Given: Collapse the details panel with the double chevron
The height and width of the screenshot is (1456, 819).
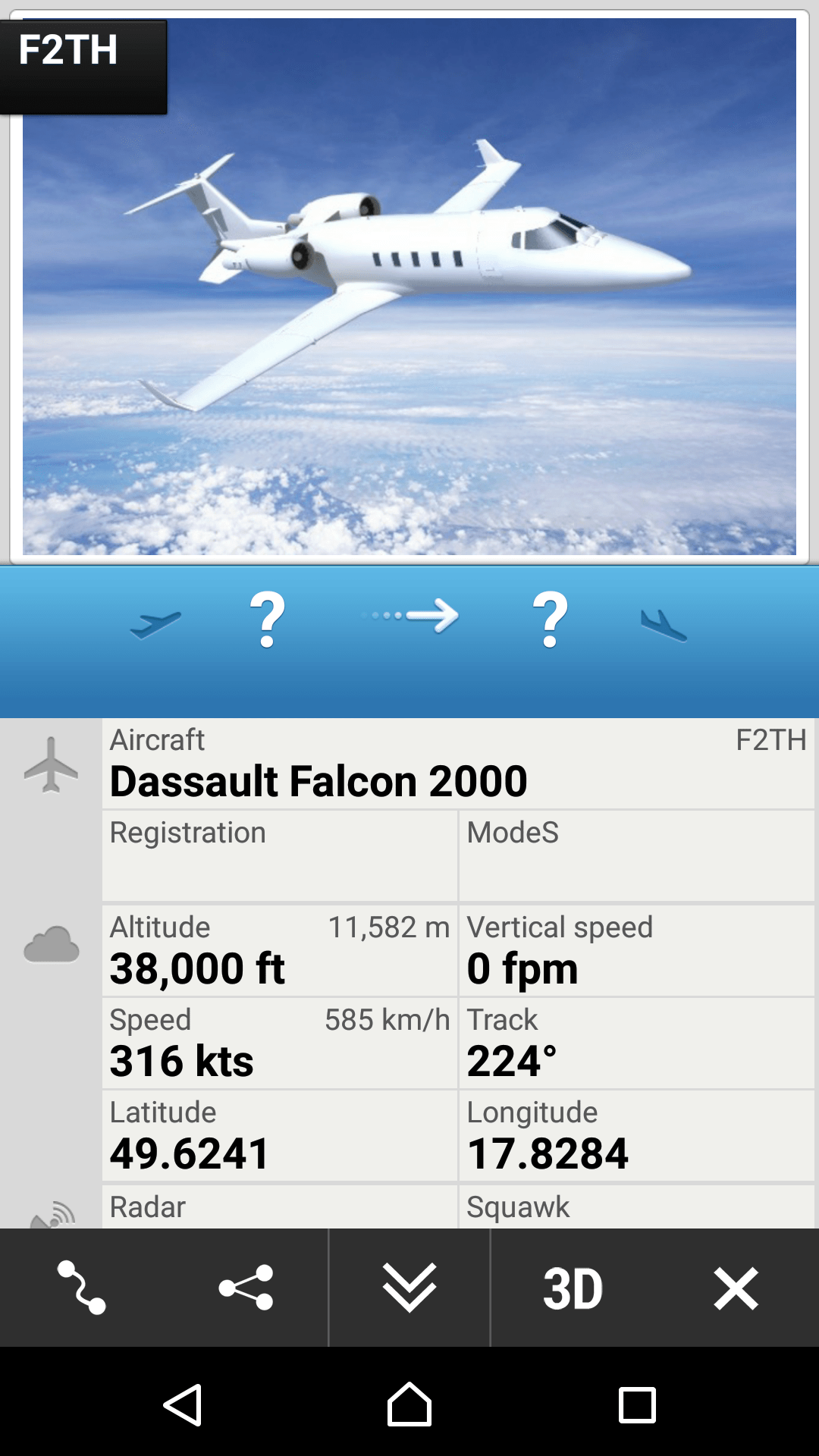Looking at the screenshot, I should pos(409,1288).
